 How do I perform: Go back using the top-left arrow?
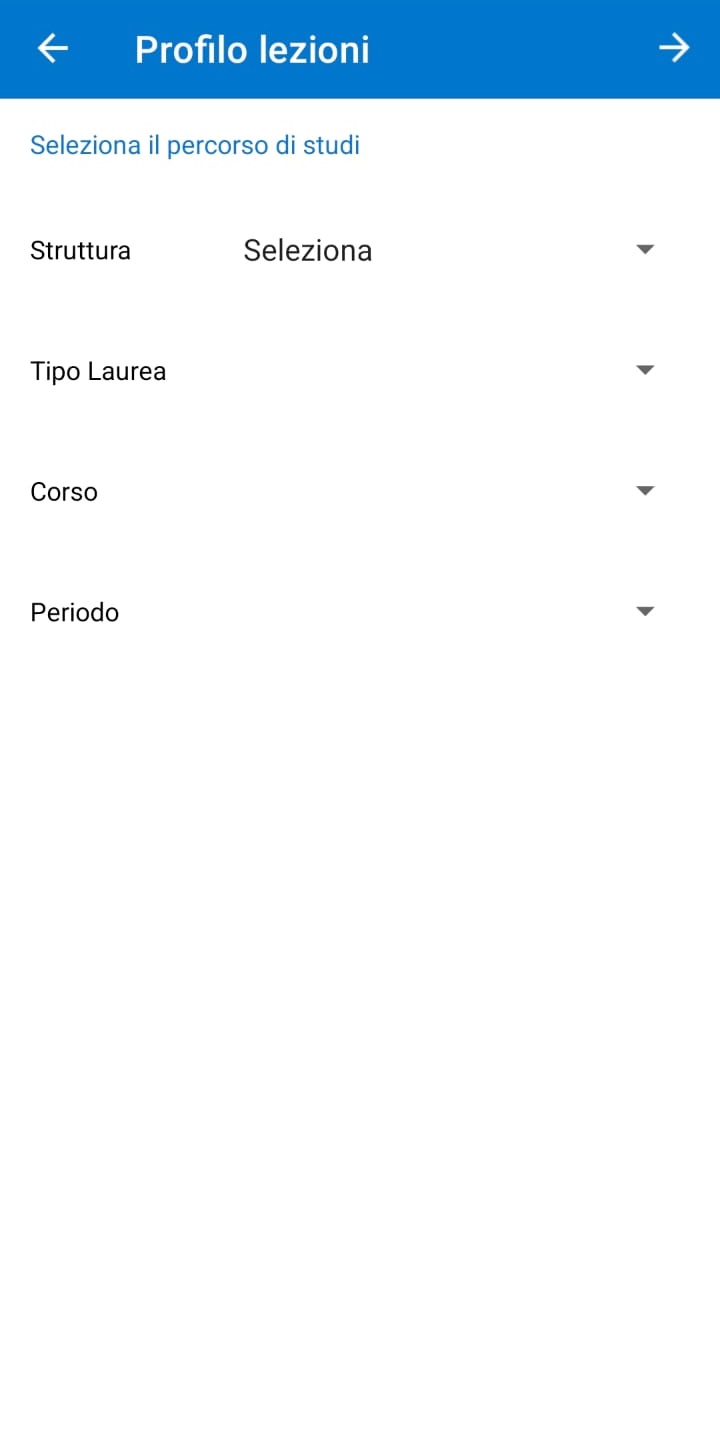point(52,48)
